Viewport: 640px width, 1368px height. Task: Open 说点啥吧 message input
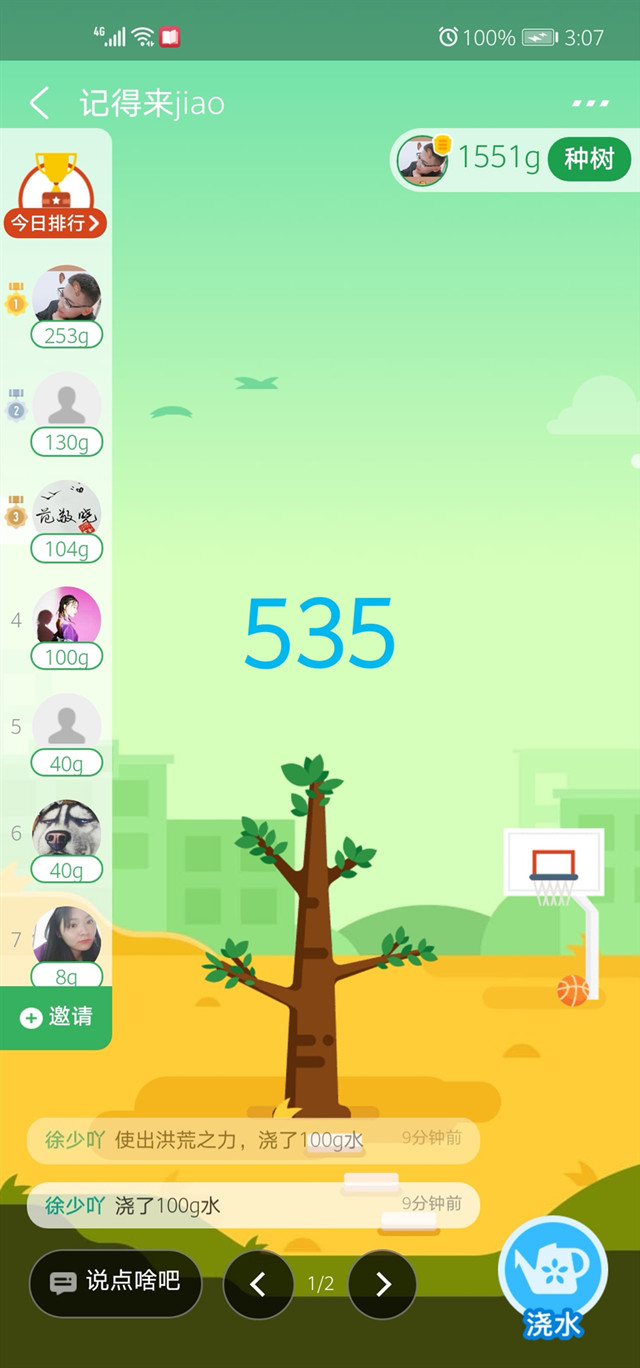(x=115, y=1282)
